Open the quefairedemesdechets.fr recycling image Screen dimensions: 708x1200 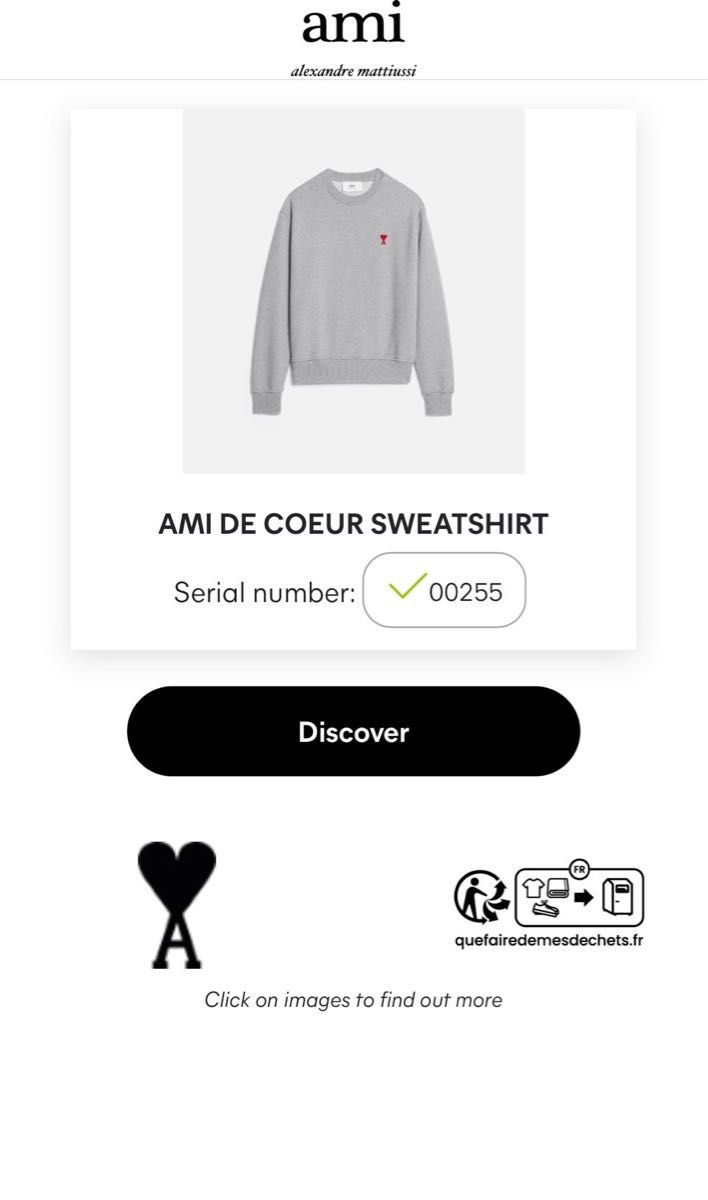point(549,903)
